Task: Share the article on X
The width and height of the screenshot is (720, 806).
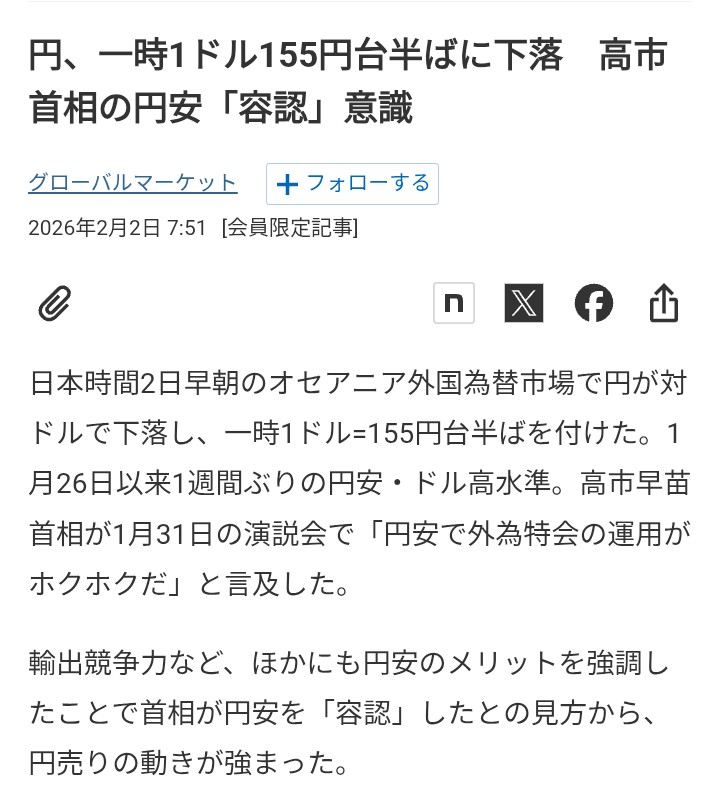Action: [x=523, y=303]
